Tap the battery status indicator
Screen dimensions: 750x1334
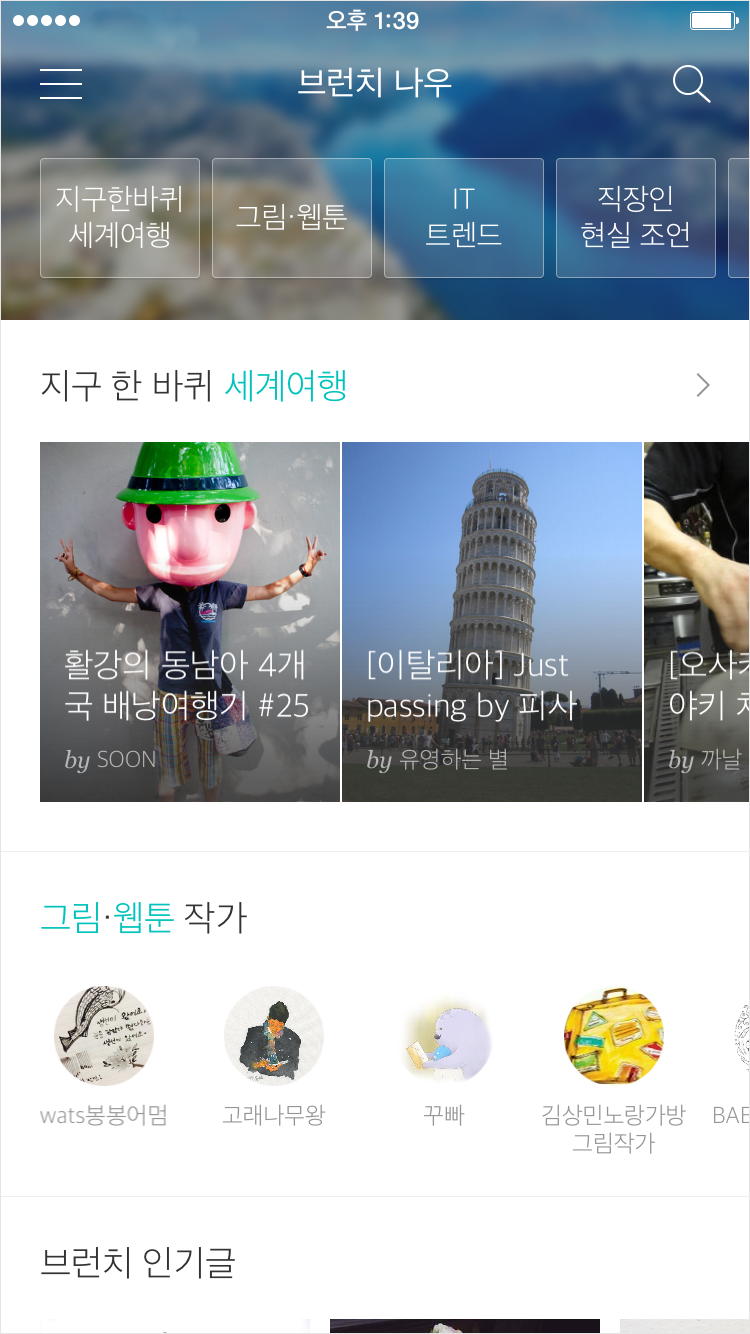point(713,20)
